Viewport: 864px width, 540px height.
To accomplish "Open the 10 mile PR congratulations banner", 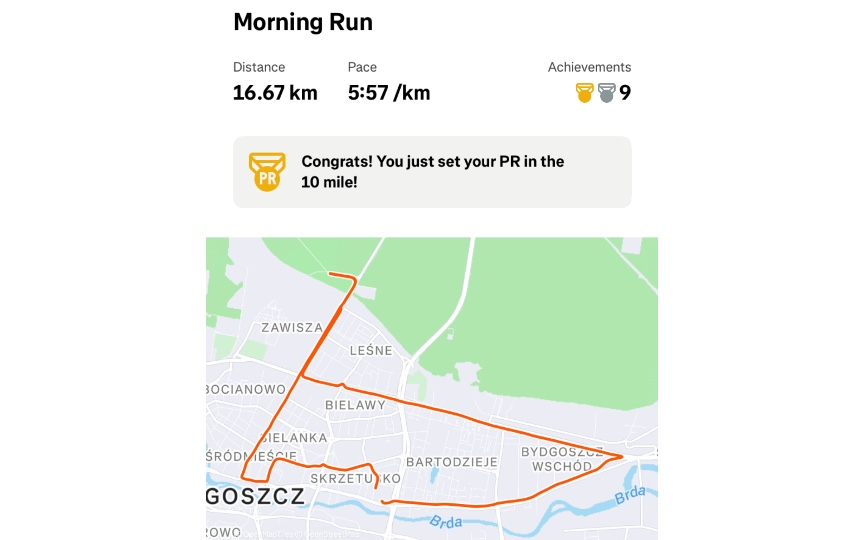I will (x=432, y=172).
